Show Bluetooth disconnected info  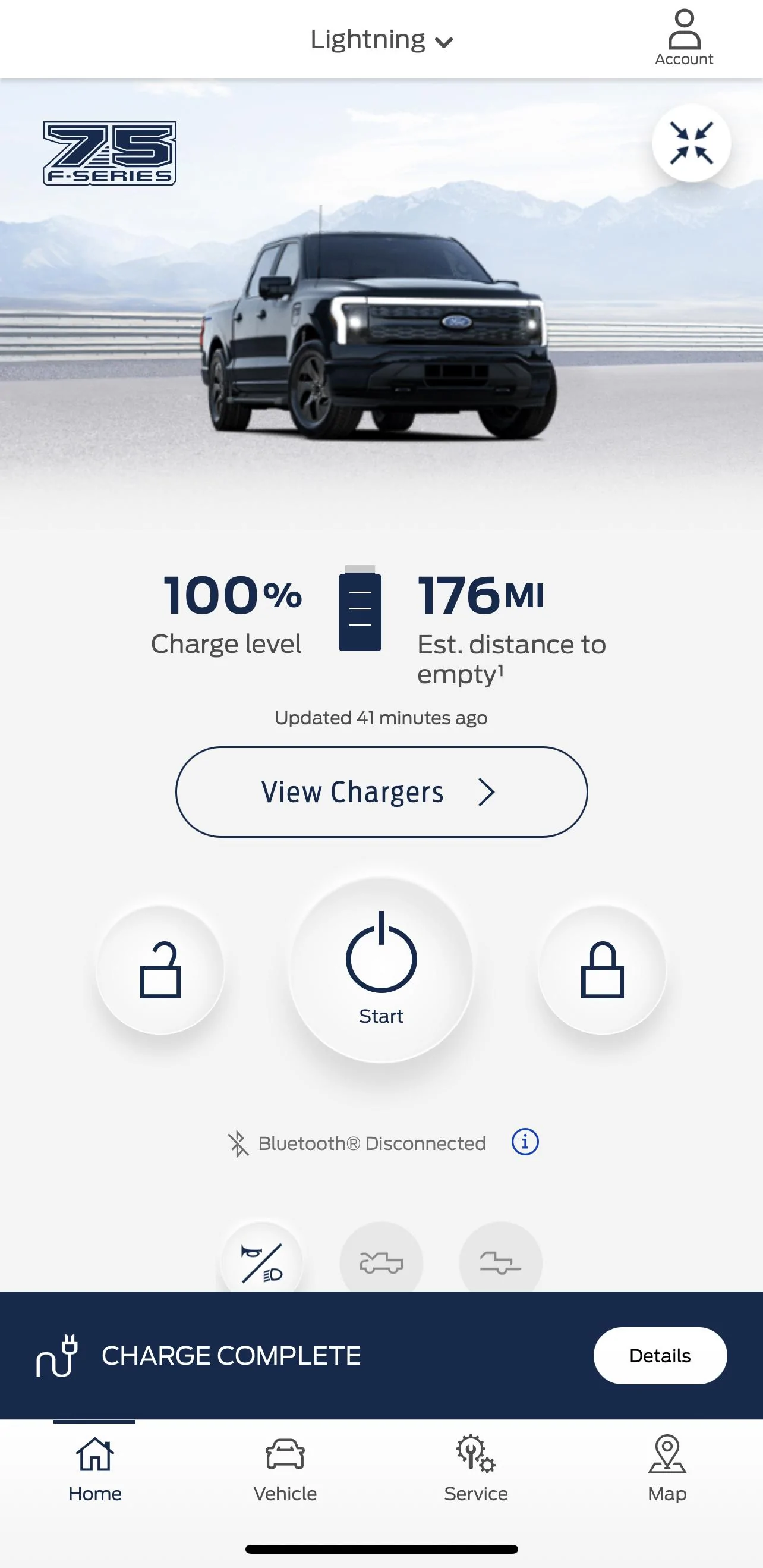[x=525, y=1142]
